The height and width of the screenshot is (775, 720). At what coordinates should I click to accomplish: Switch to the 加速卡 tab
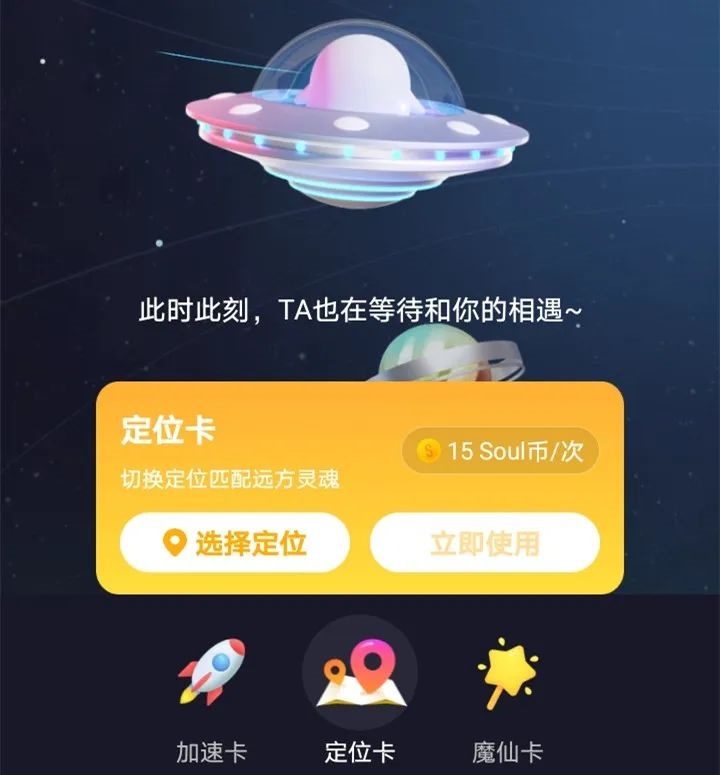[211, 700]
